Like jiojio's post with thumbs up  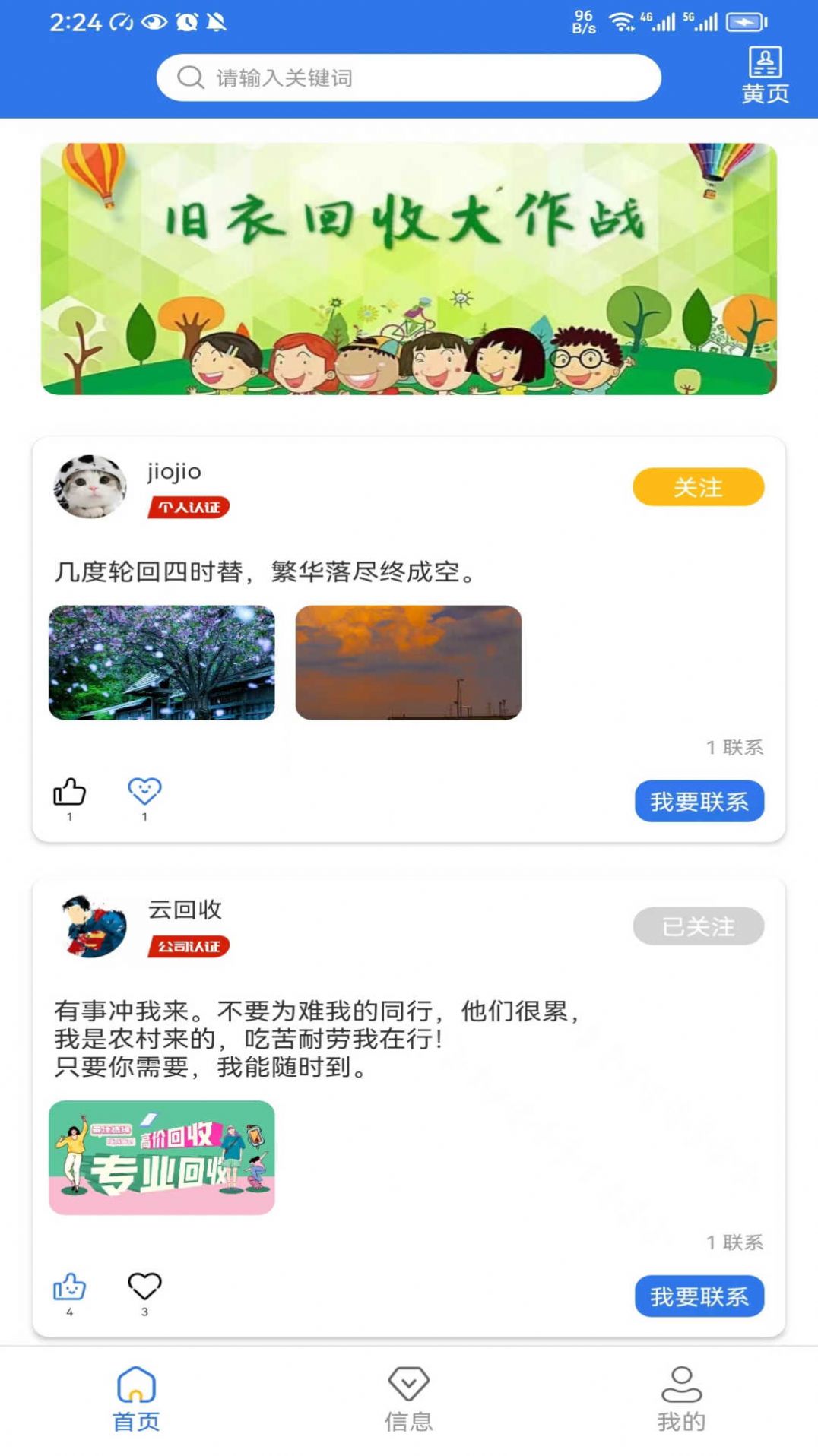68,793
